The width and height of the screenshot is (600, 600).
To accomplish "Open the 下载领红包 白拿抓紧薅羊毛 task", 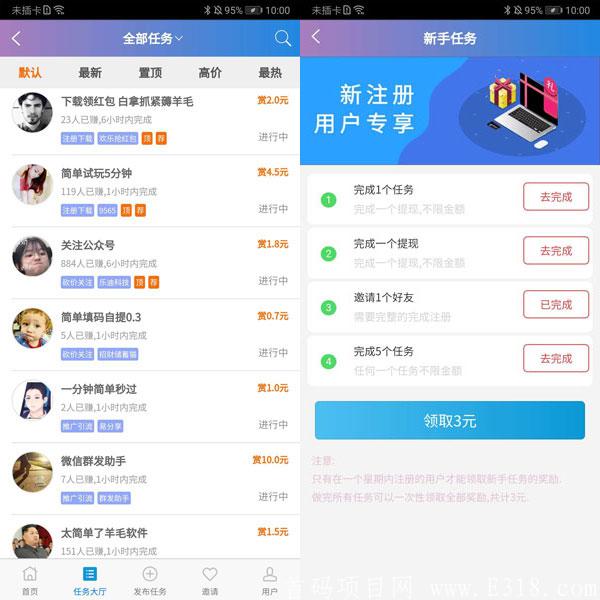I will pyautogui.click(x=127, y=101).
